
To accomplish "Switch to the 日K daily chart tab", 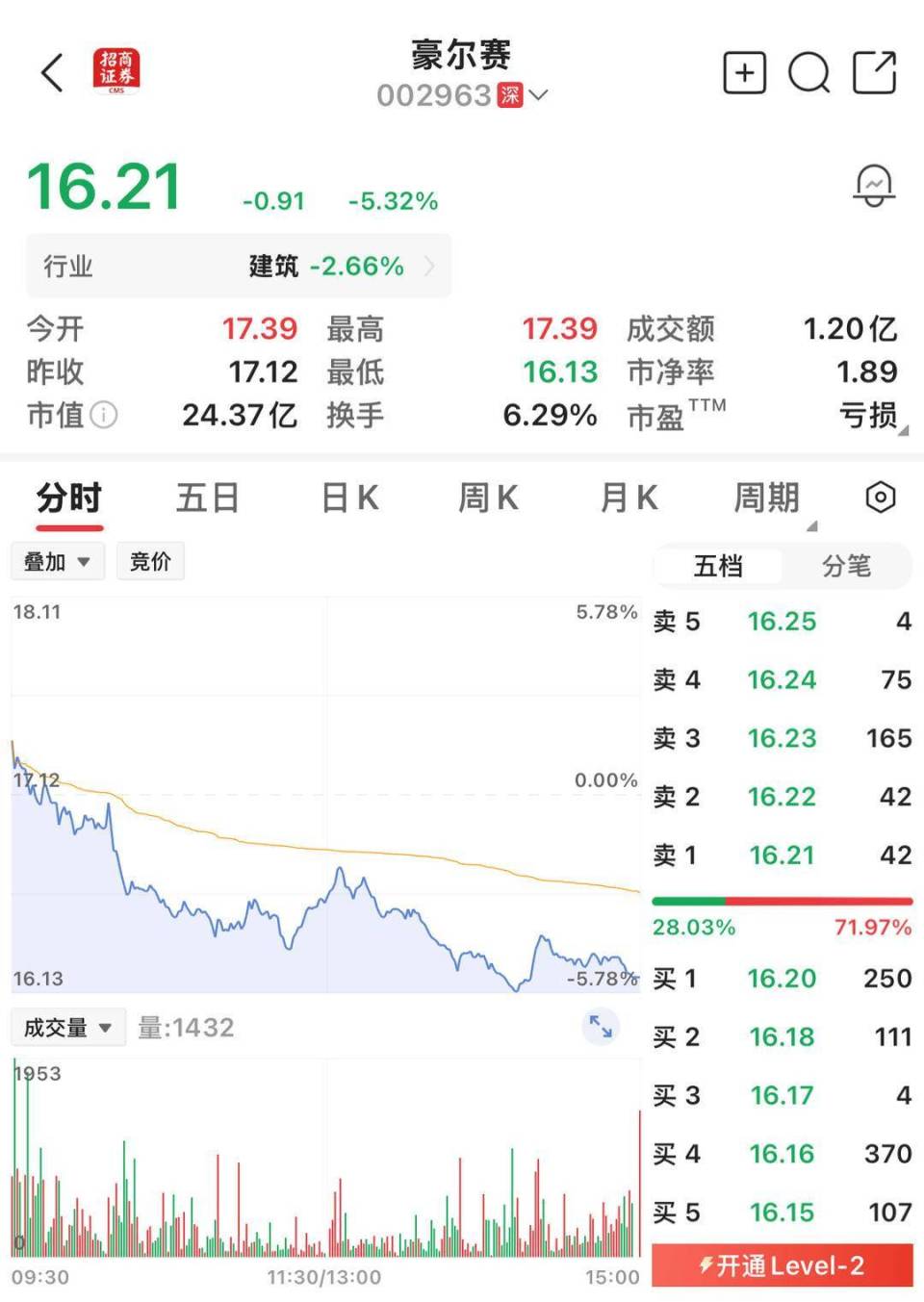I will click(x=348, y=498).
